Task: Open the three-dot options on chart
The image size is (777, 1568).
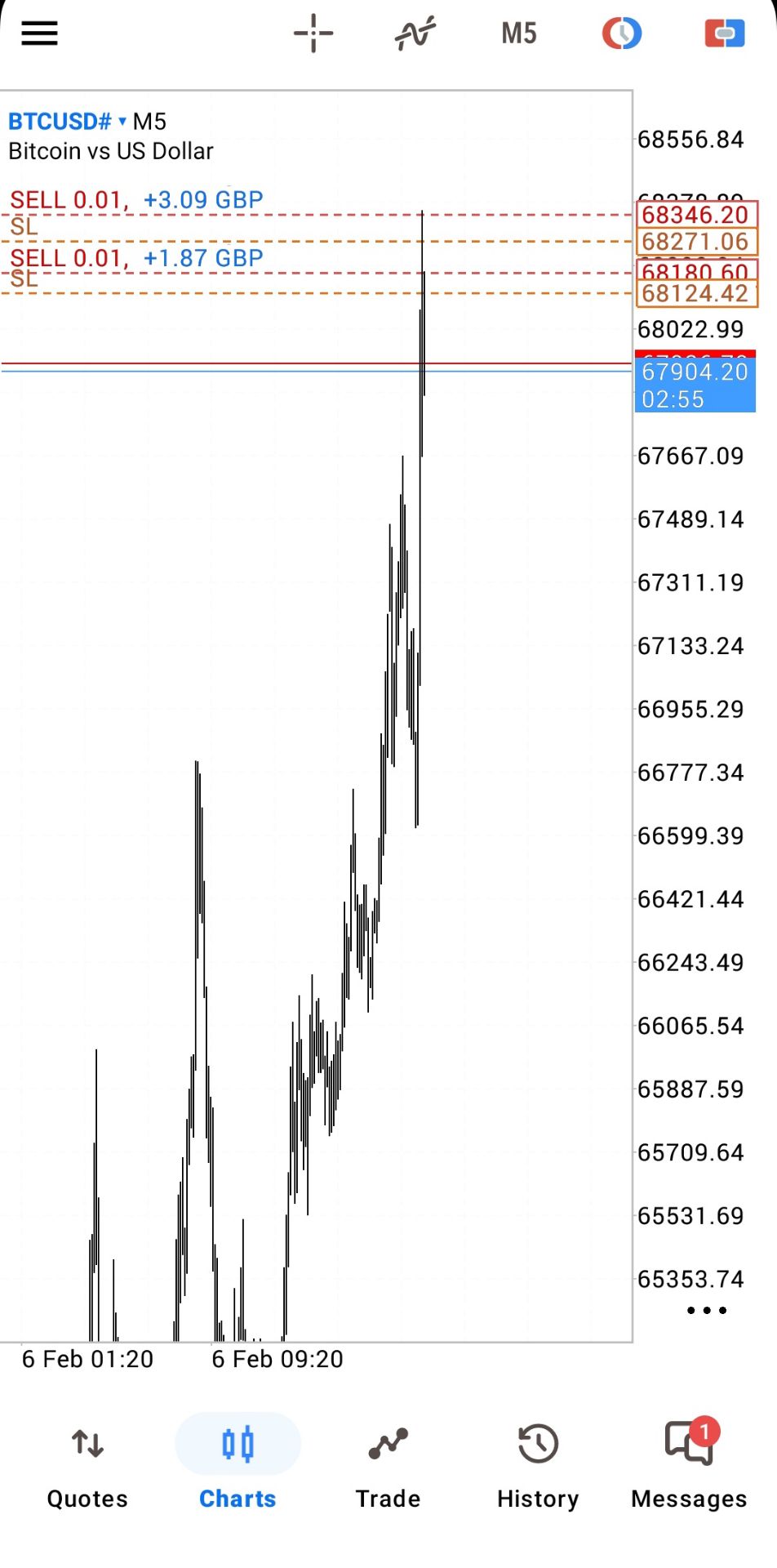Action: [x=706, y=1310]
